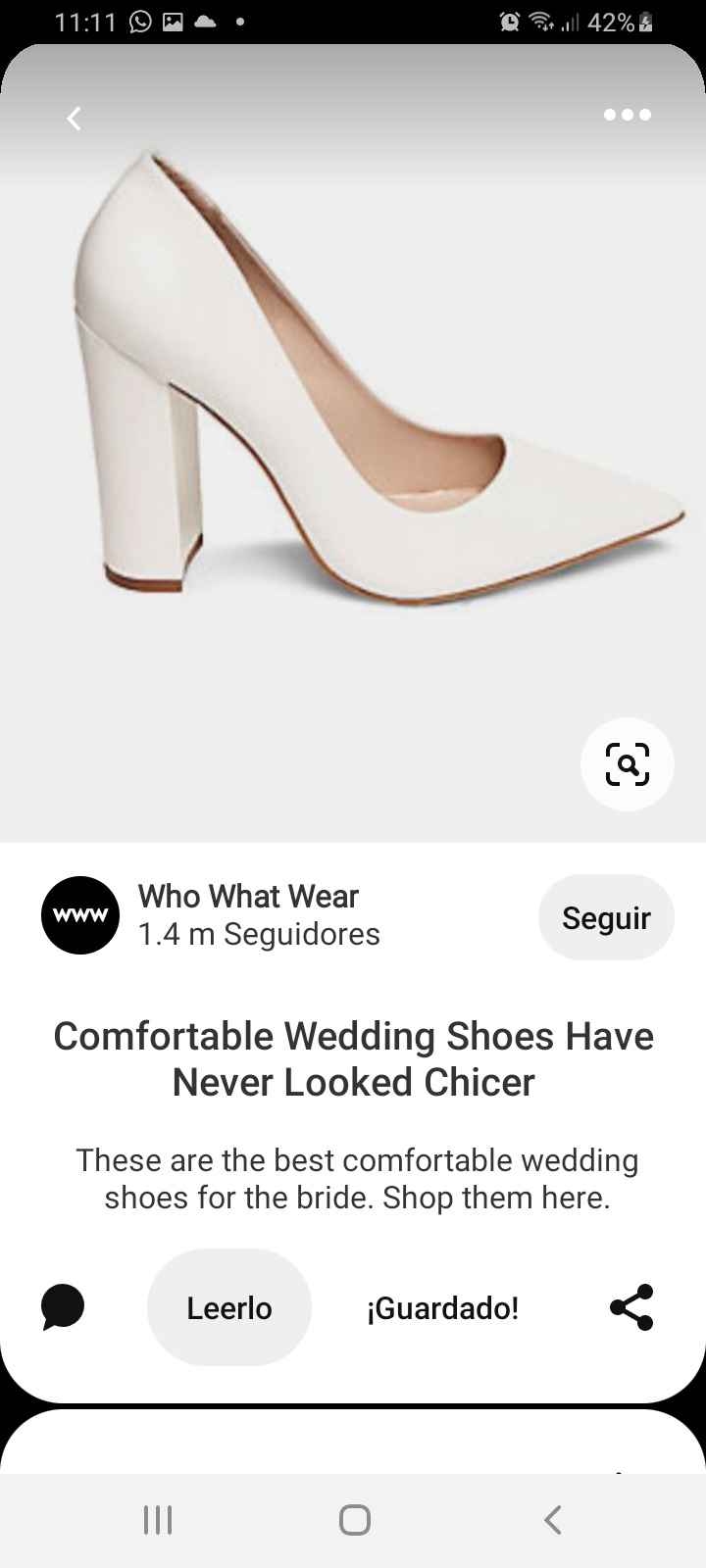Tap Leerlo to read the article
The height and width of the screenshot is (1568, 706).
pyautogui.click(x=228, y=1306)
